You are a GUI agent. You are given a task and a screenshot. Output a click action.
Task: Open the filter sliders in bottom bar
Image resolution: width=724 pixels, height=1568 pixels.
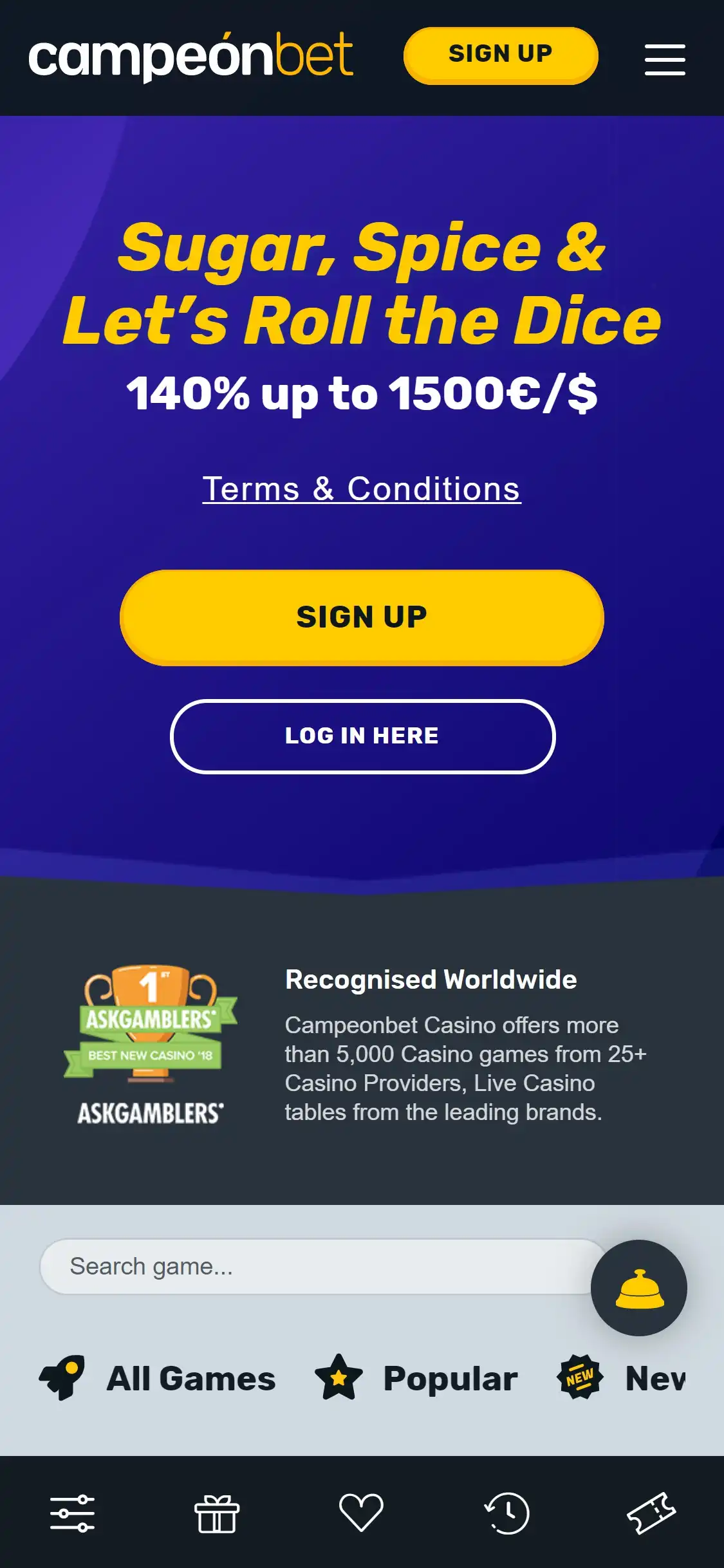coord(72,1513)
